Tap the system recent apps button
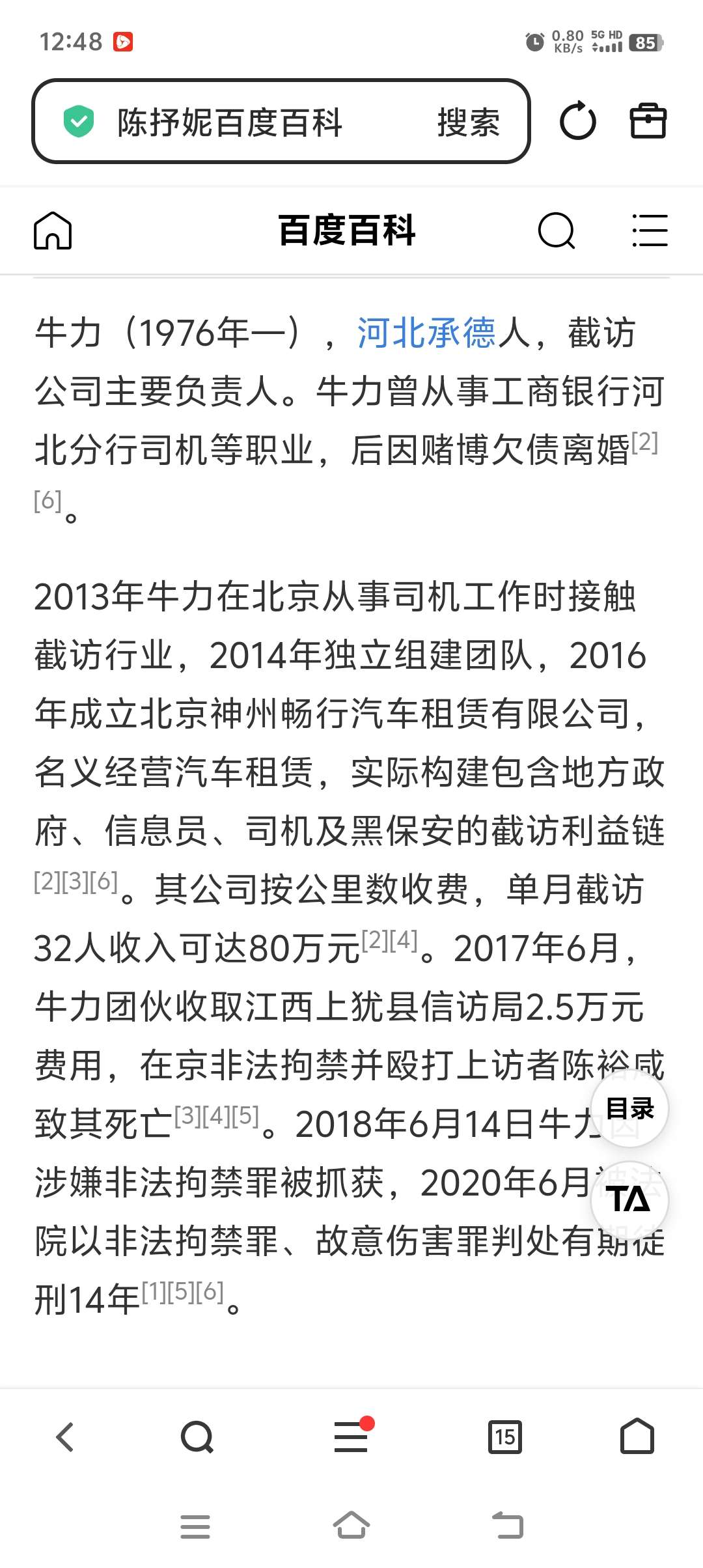703x1568 pixels. [x=195, y=1526]
